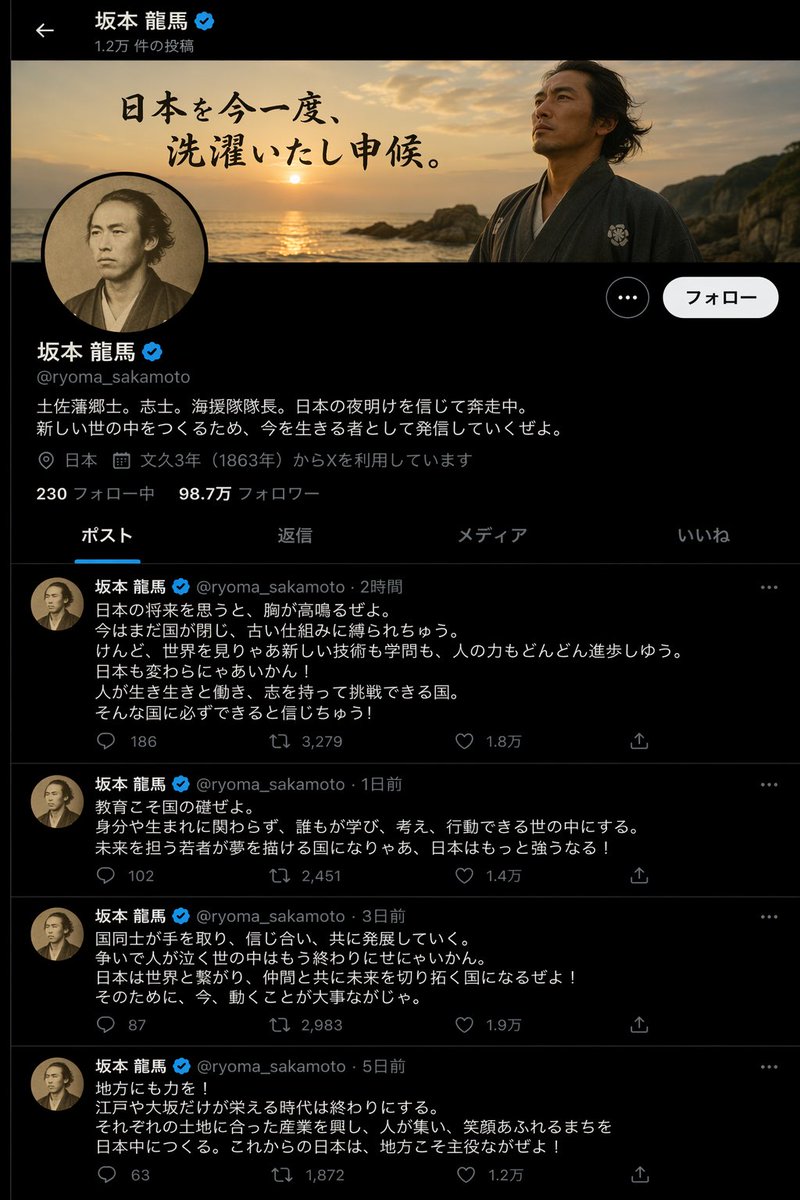
Task: Open the profile picture of 坂本 龍馬
Action: click(124, 254)
